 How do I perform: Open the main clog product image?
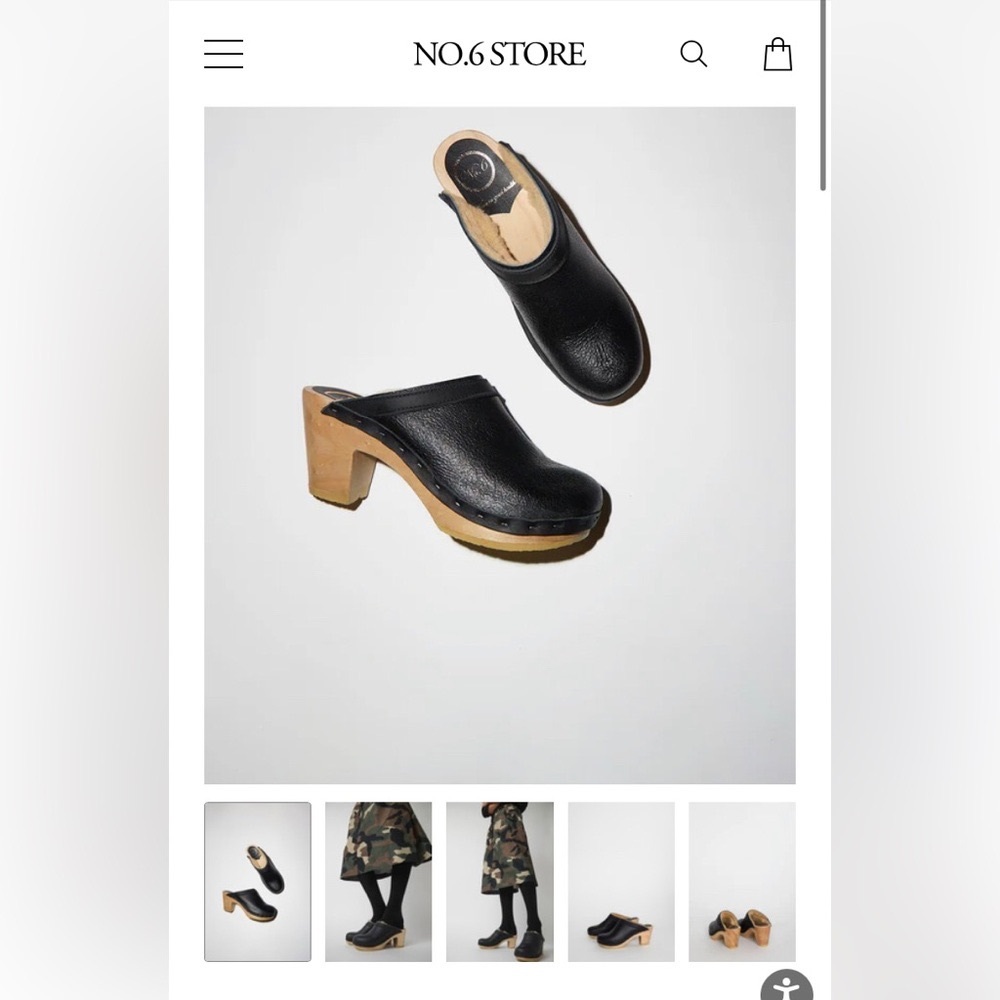(x=499, y=445)
